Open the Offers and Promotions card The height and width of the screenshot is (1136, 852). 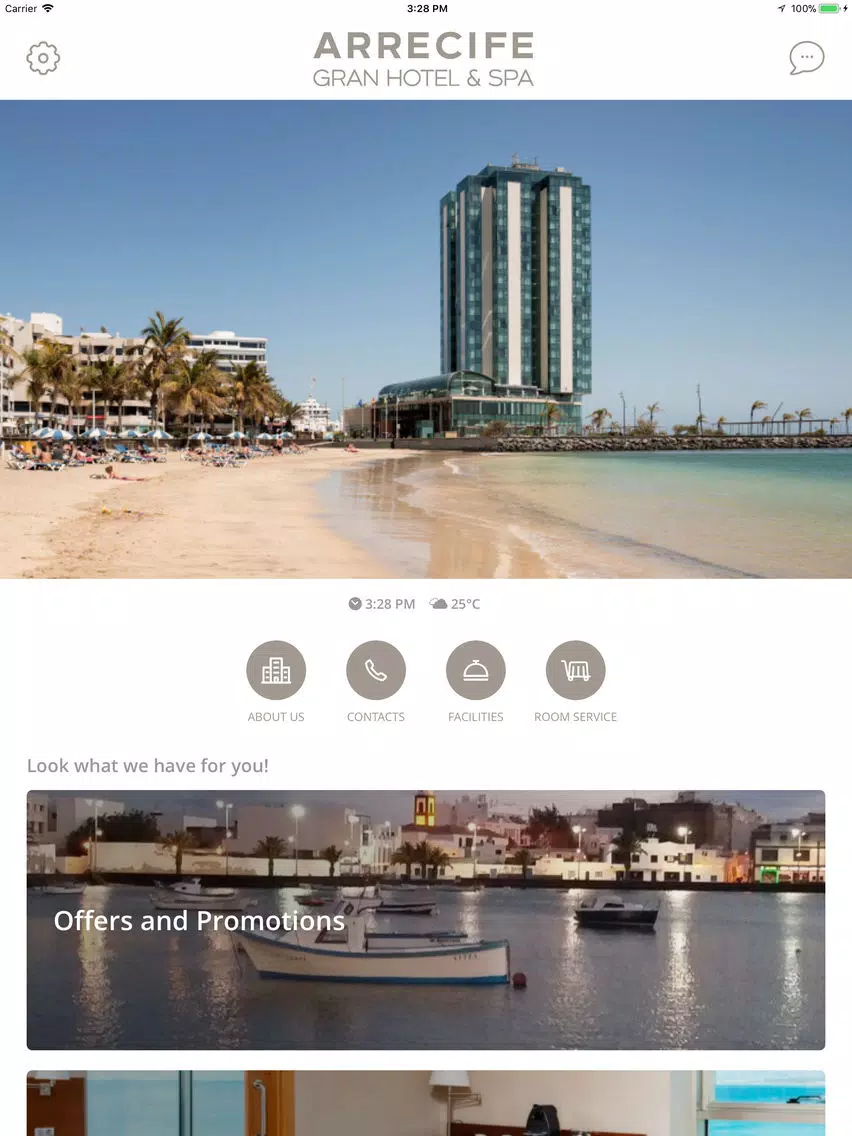[x=426, y=919]
